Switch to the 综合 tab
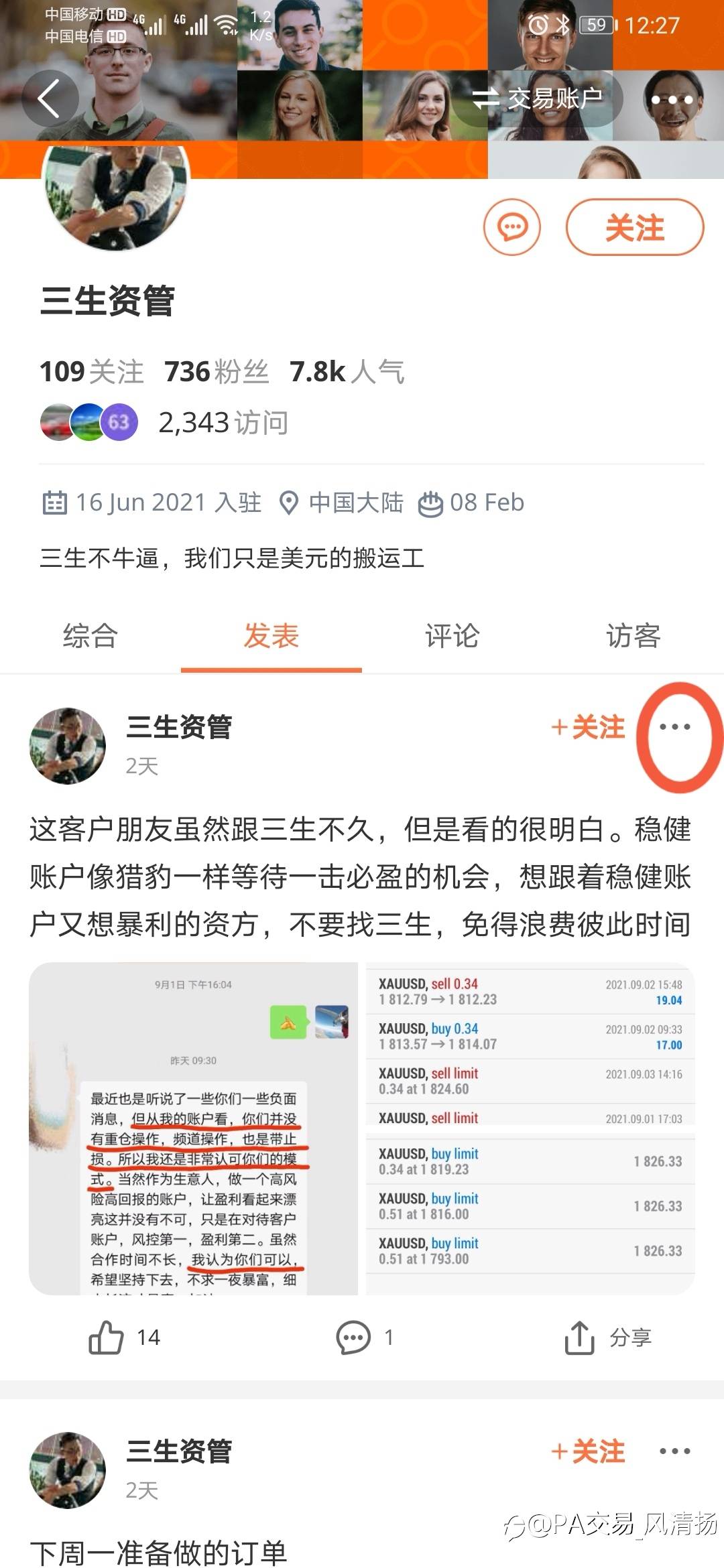This screenshot has height=1568, width=724. 90,636
